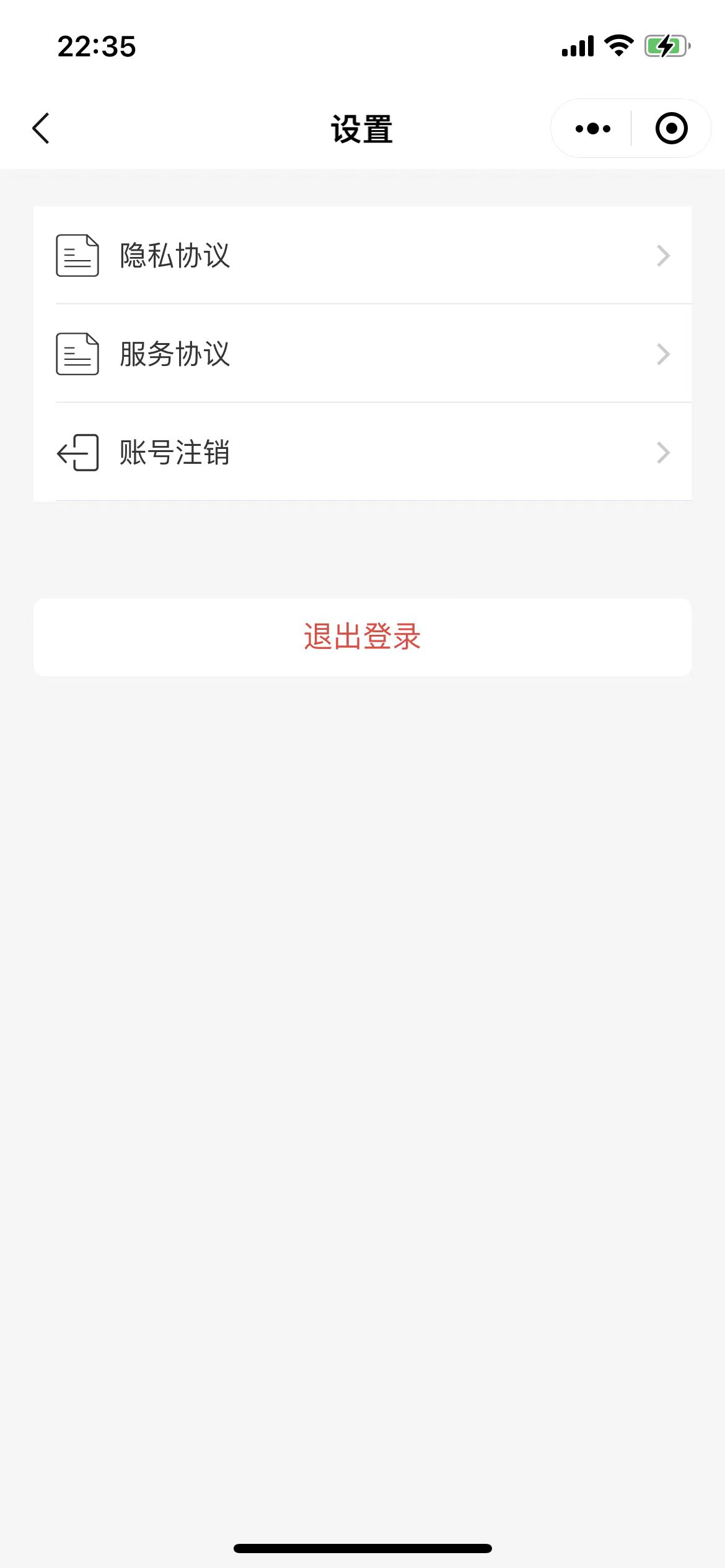Image resolution: width=725 pixels, height=1568 pixels.
Task: Go back from the 设置 page
Action: click(41, 129)
